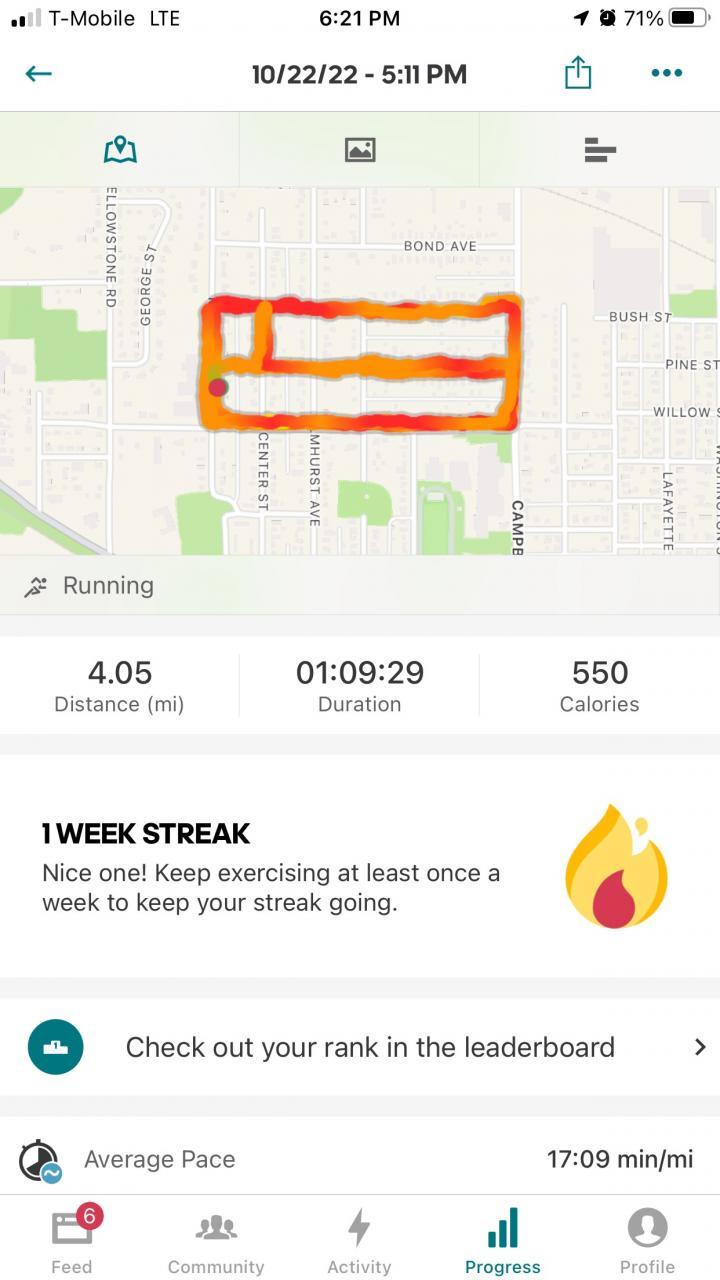This screenshot has height=1280, width=720.
Task: Go to the Activity tab
Action: pyautogui.click(x=359, y=1240)
